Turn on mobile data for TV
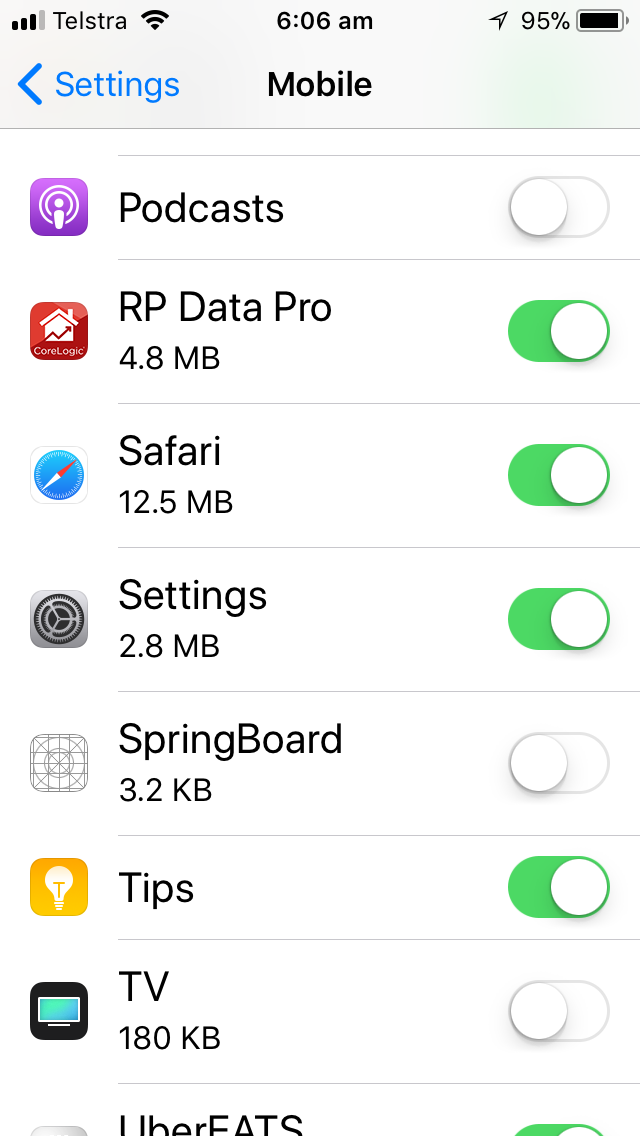The height and width of the screenshot is (1136, 640). click(x=558, y=1011)
